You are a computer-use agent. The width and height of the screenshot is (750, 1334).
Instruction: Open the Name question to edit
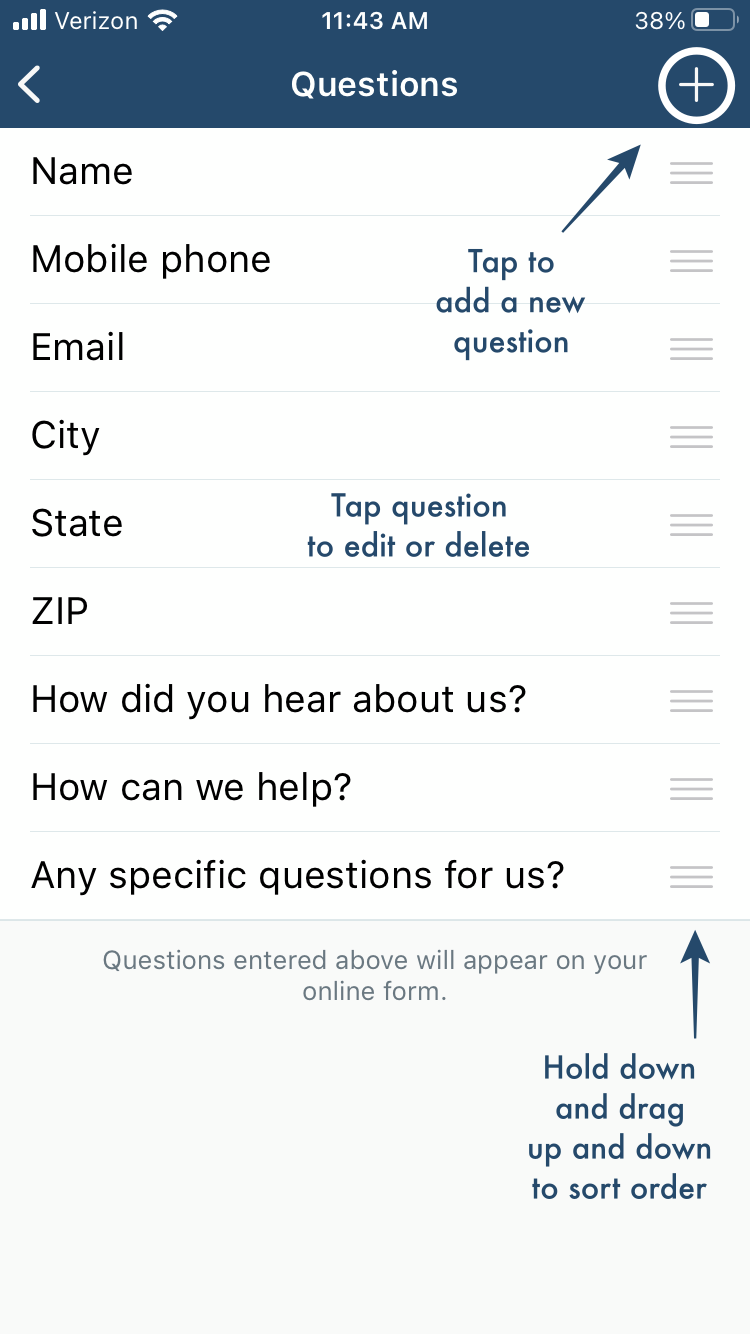pos(375,172)
